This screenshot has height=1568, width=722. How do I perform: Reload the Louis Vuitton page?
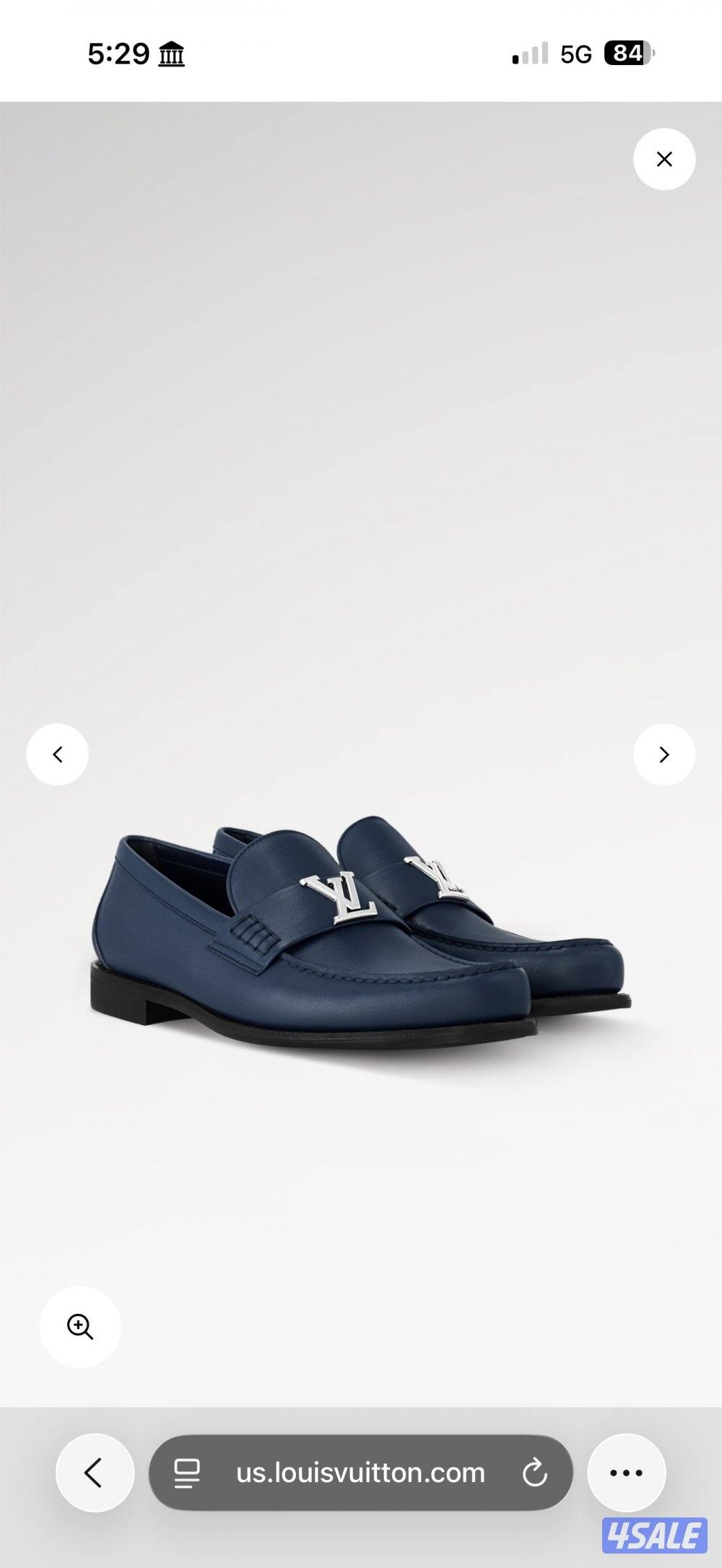point(534,1473)
